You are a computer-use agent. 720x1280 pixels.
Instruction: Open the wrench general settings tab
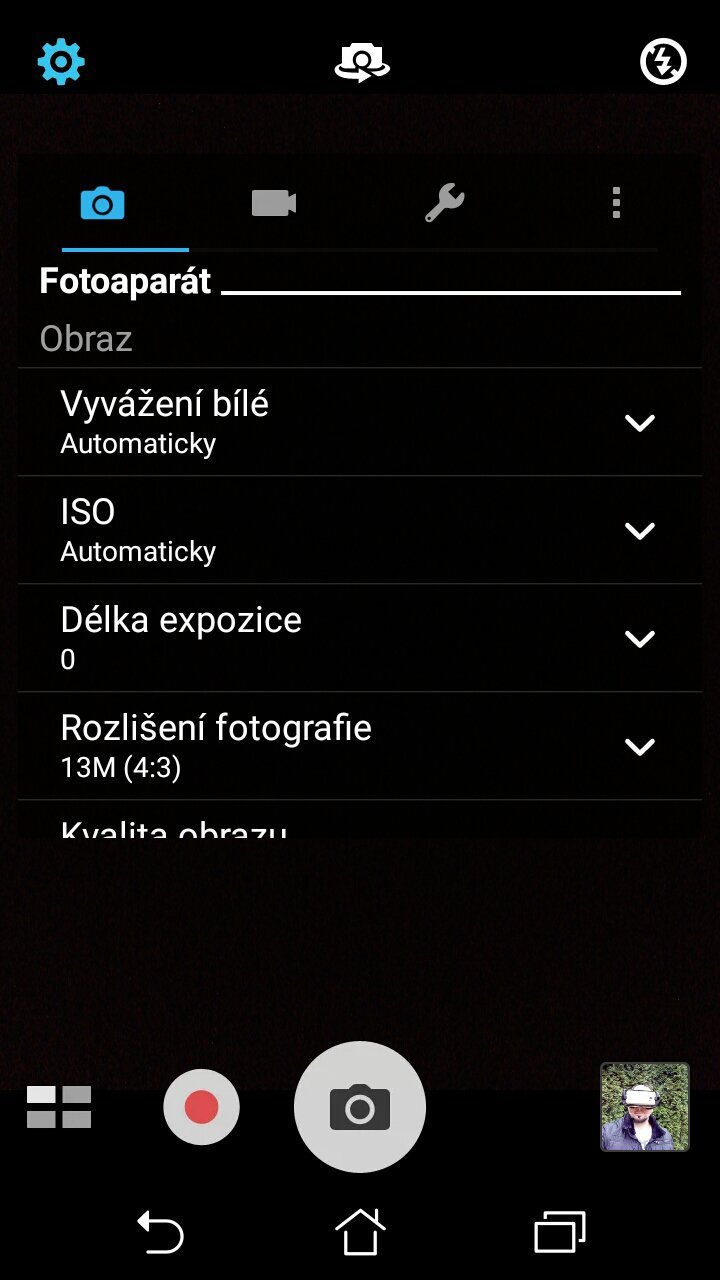point(444,202)
